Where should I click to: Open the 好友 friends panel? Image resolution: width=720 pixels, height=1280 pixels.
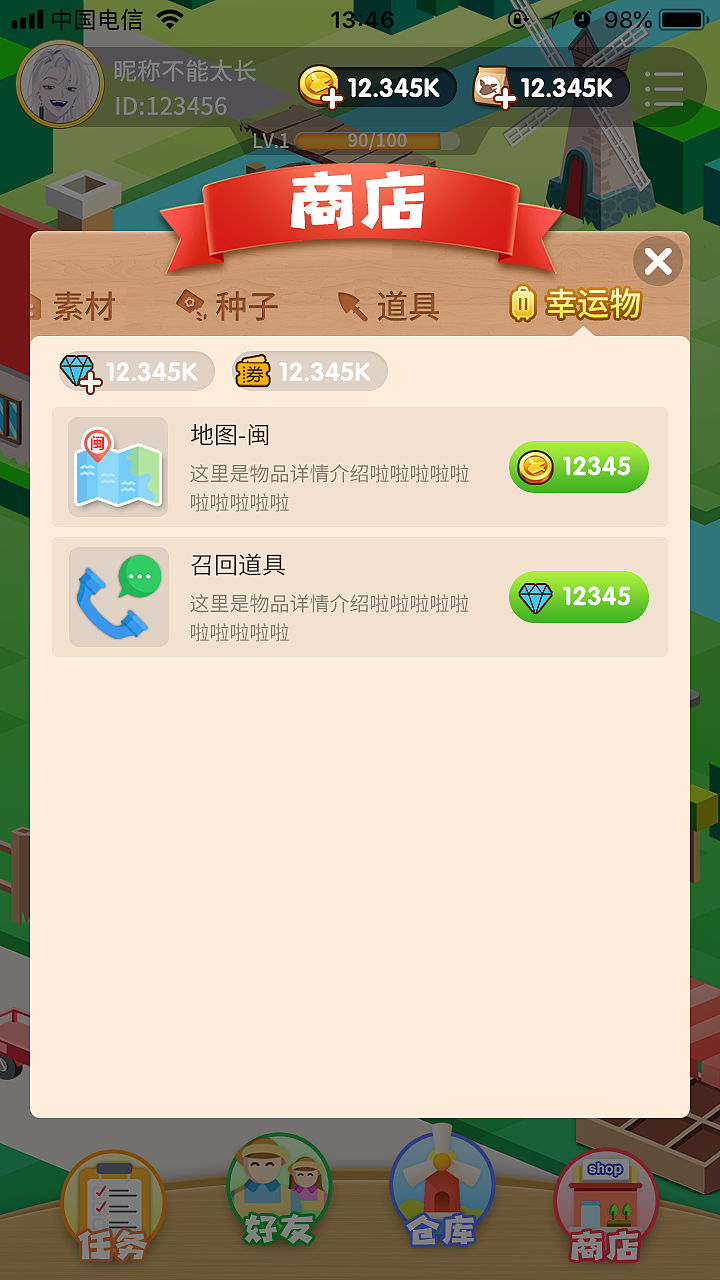pos(278,1200)
